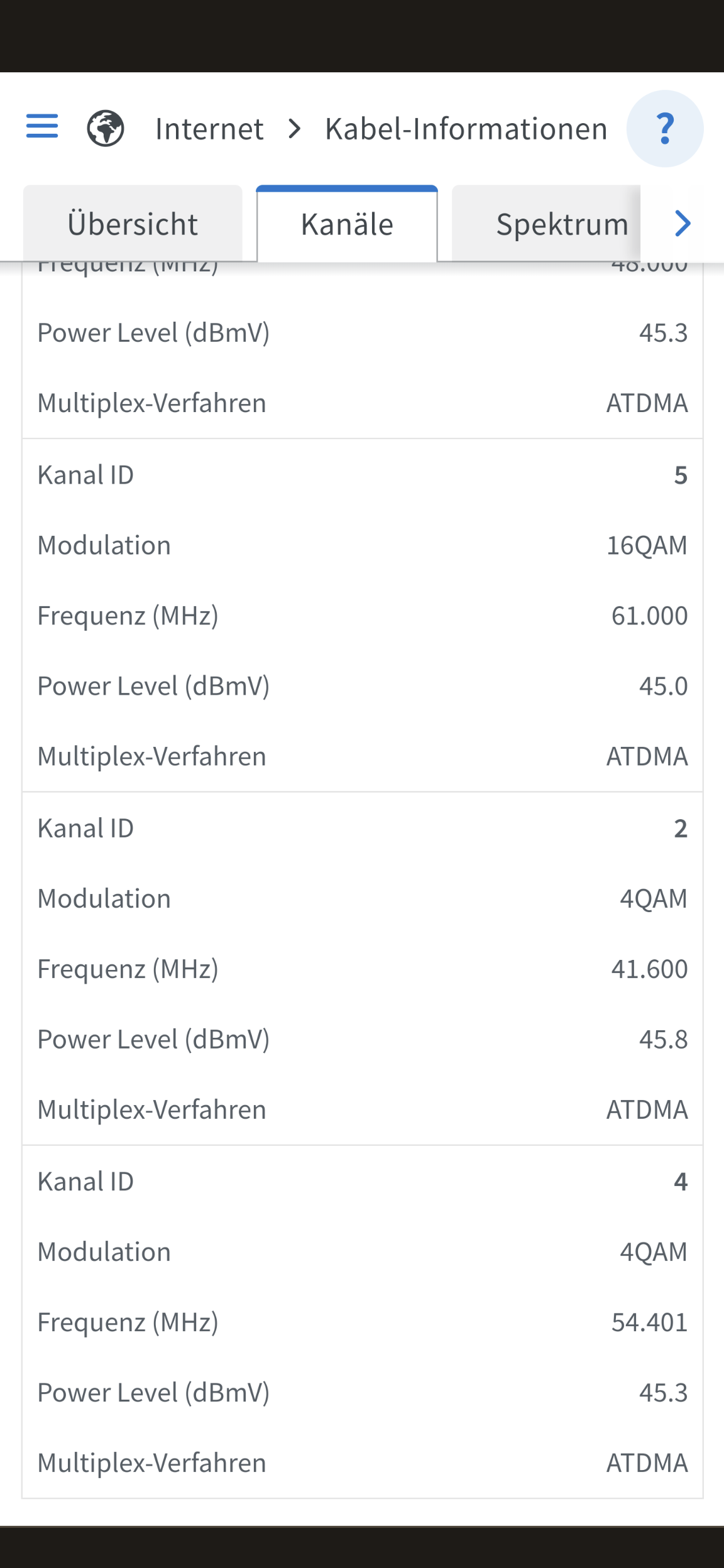
Task: Switch to the Übersicht tab
Action: (x=133, y=224)
